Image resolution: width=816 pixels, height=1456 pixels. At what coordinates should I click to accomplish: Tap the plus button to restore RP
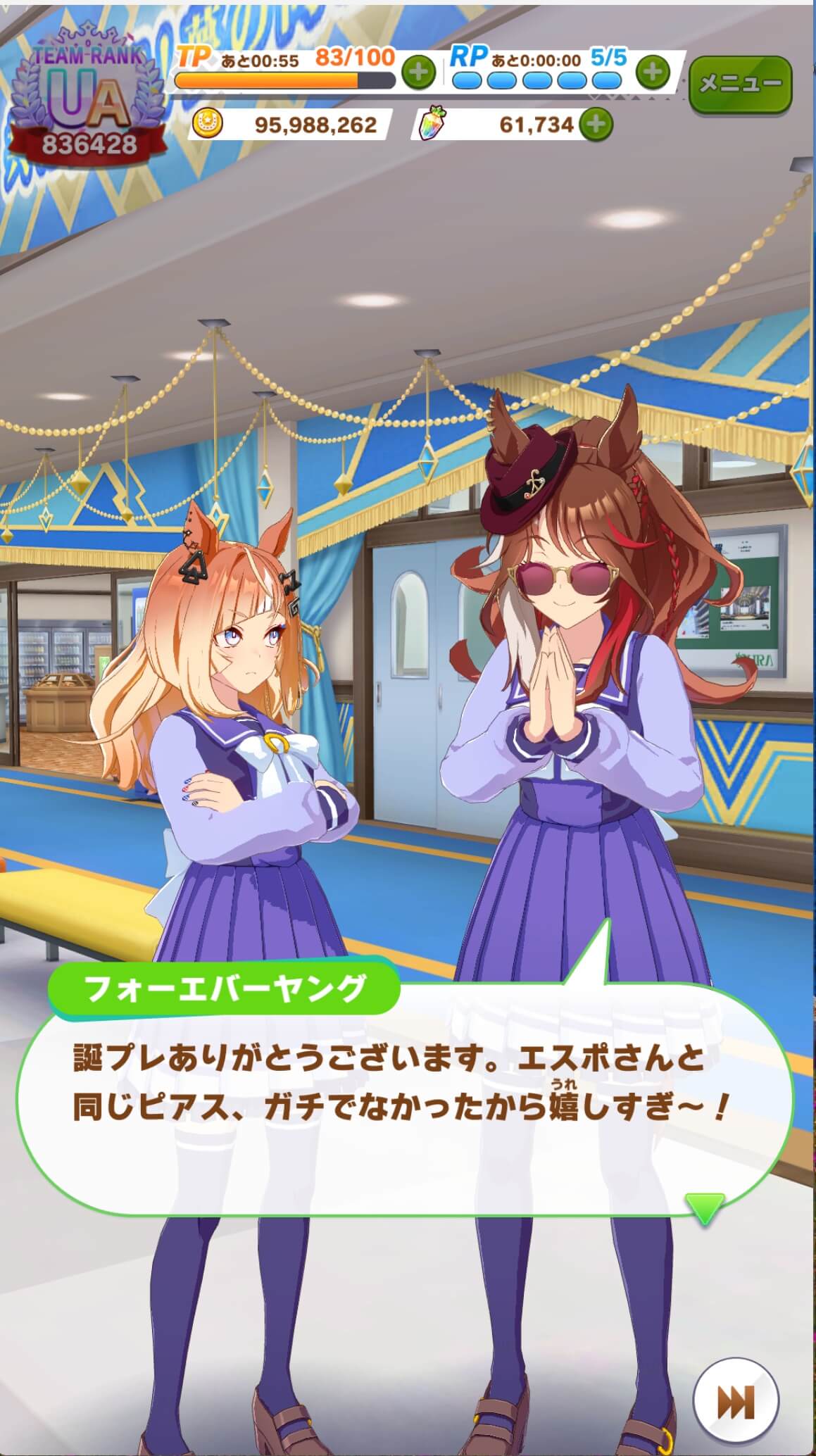tap(652, 72)
